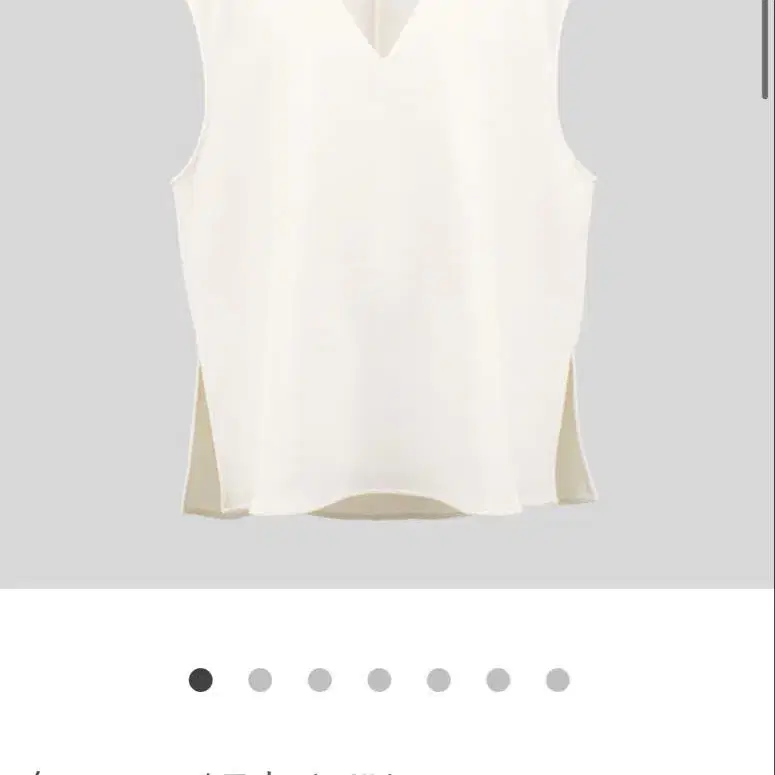Jump to the second carousel page dot
Screen dimensions: 775x775
point(260,680)
